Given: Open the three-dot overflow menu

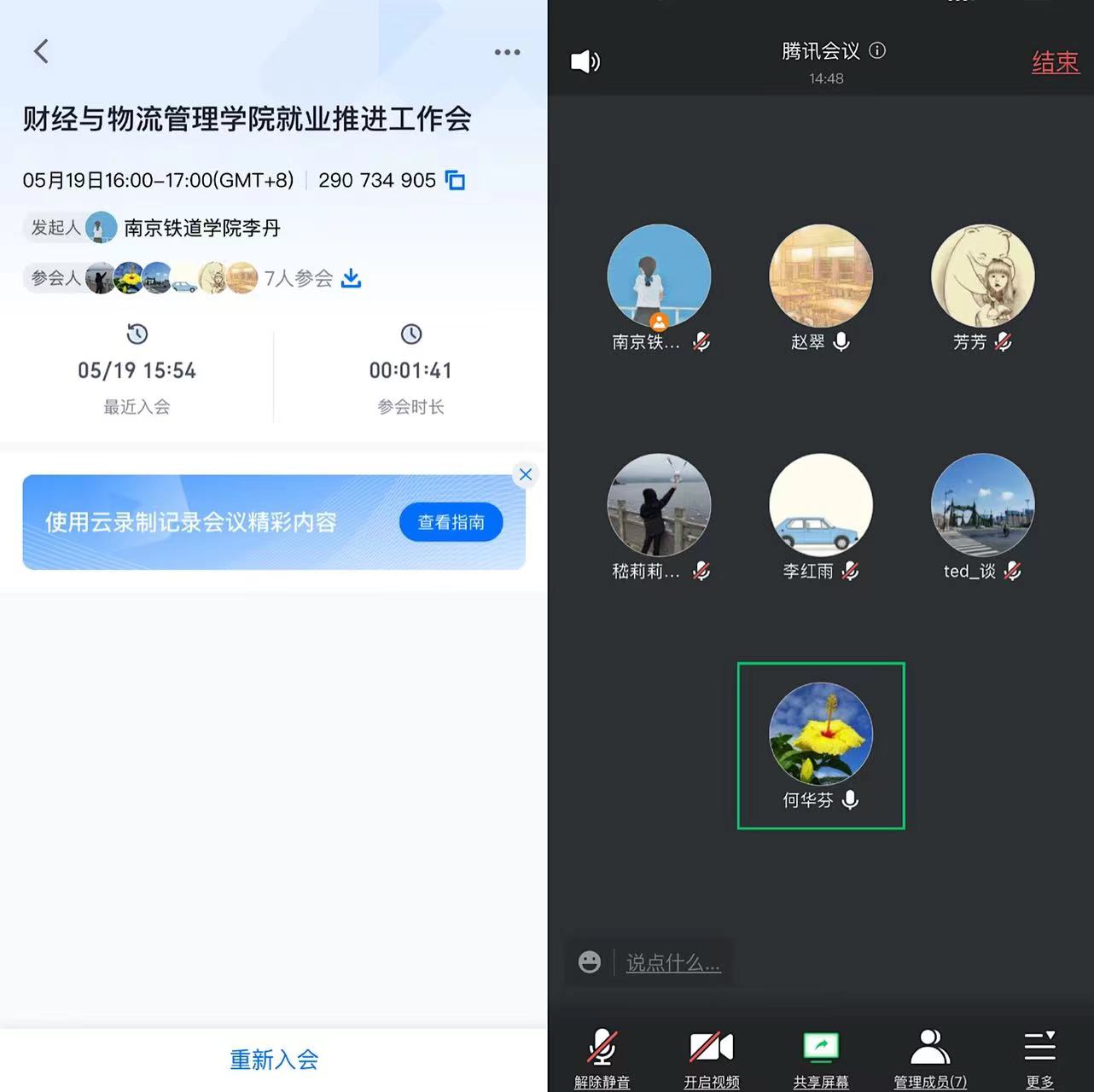Looking at the screenshot, I should (507, 53).
